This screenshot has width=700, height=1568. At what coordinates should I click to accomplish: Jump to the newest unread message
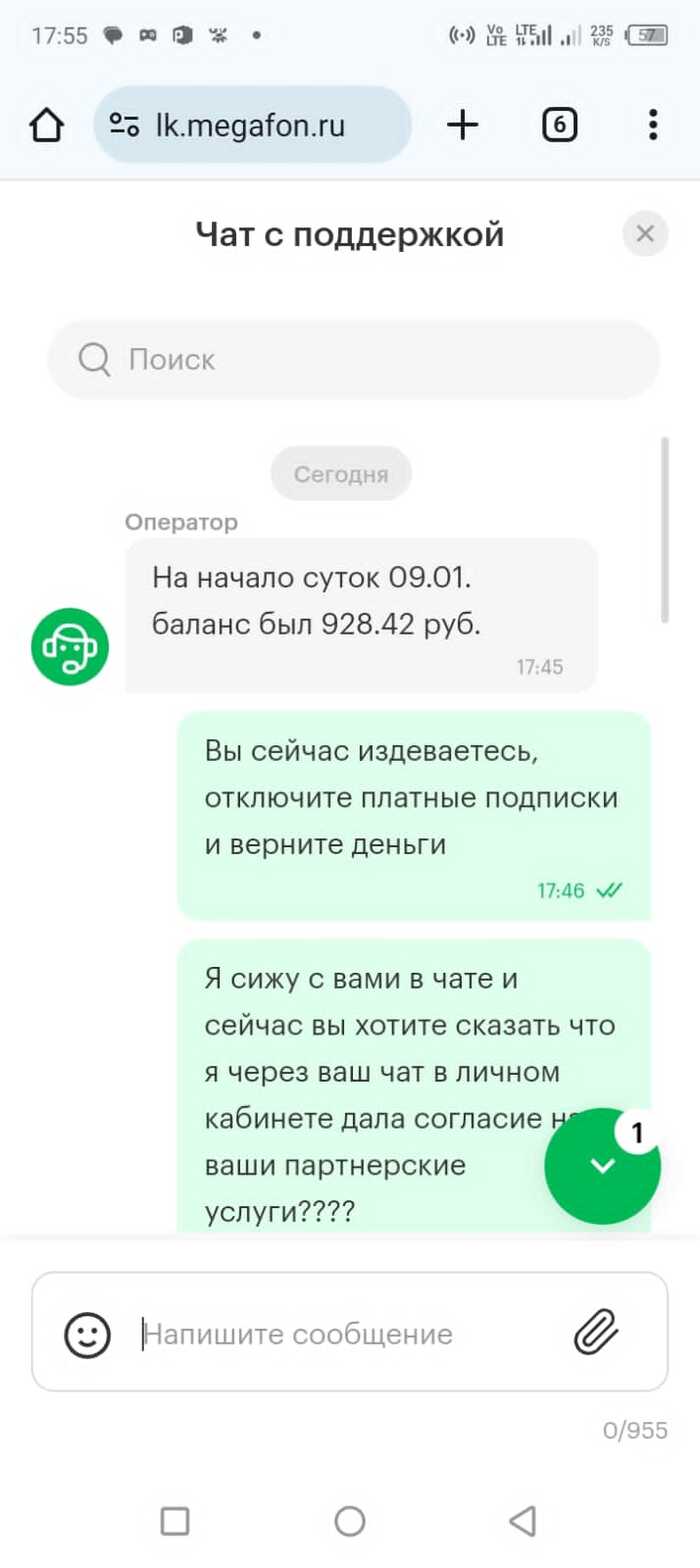point(602,1165)
